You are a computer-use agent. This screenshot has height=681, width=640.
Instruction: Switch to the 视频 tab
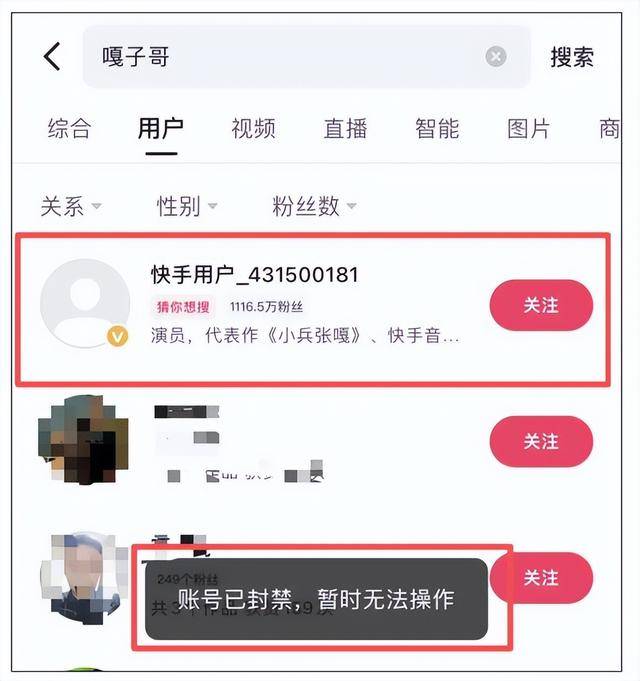[253, 128]
